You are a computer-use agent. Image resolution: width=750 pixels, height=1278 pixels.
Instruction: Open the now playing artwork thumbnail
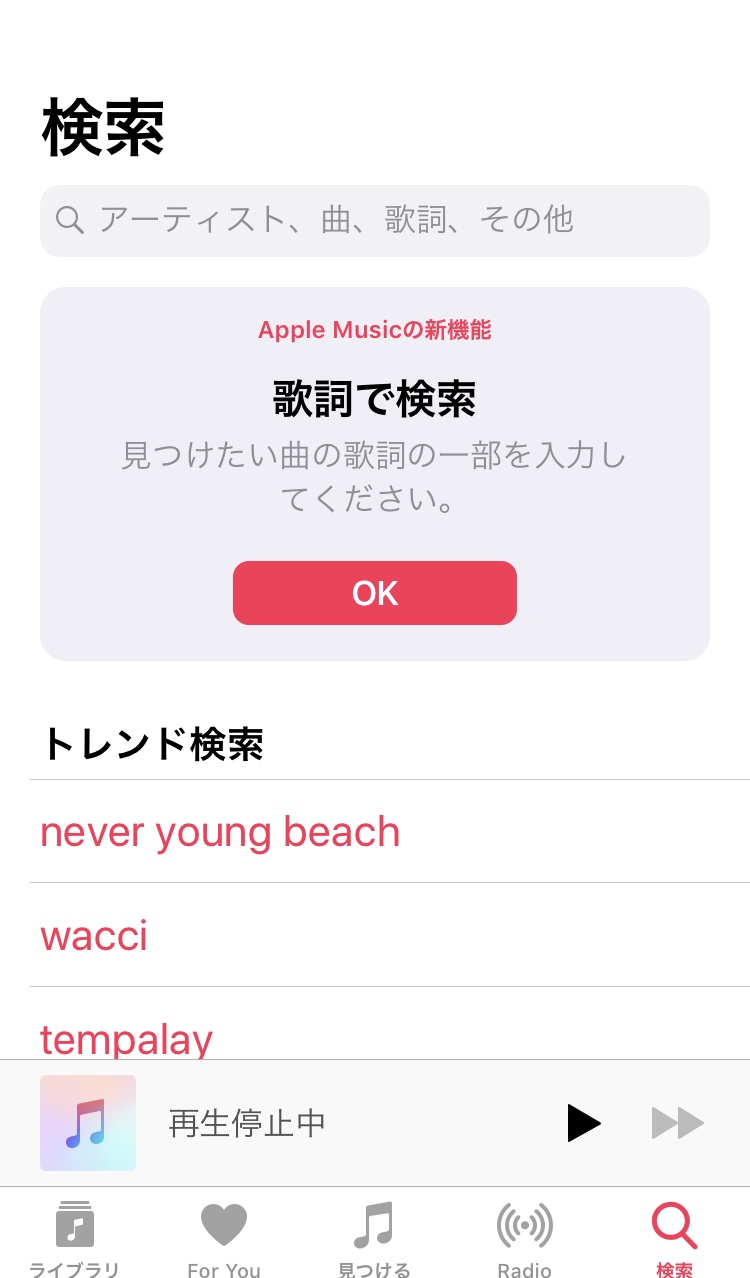[88, 1123]
